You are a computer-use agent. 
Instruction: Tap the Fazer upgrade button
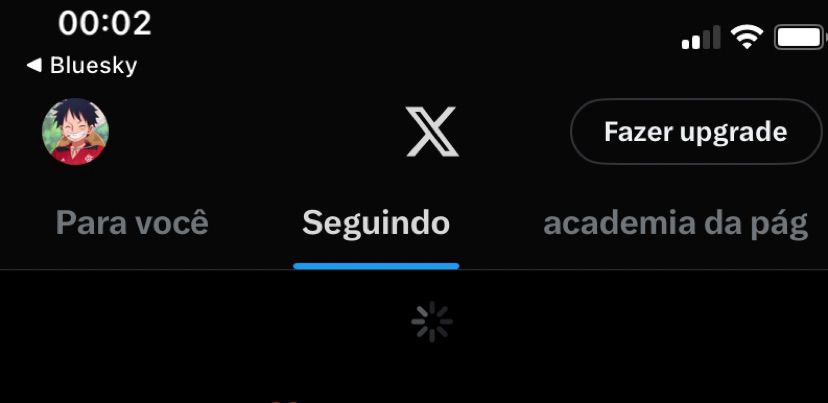[695, 132]
